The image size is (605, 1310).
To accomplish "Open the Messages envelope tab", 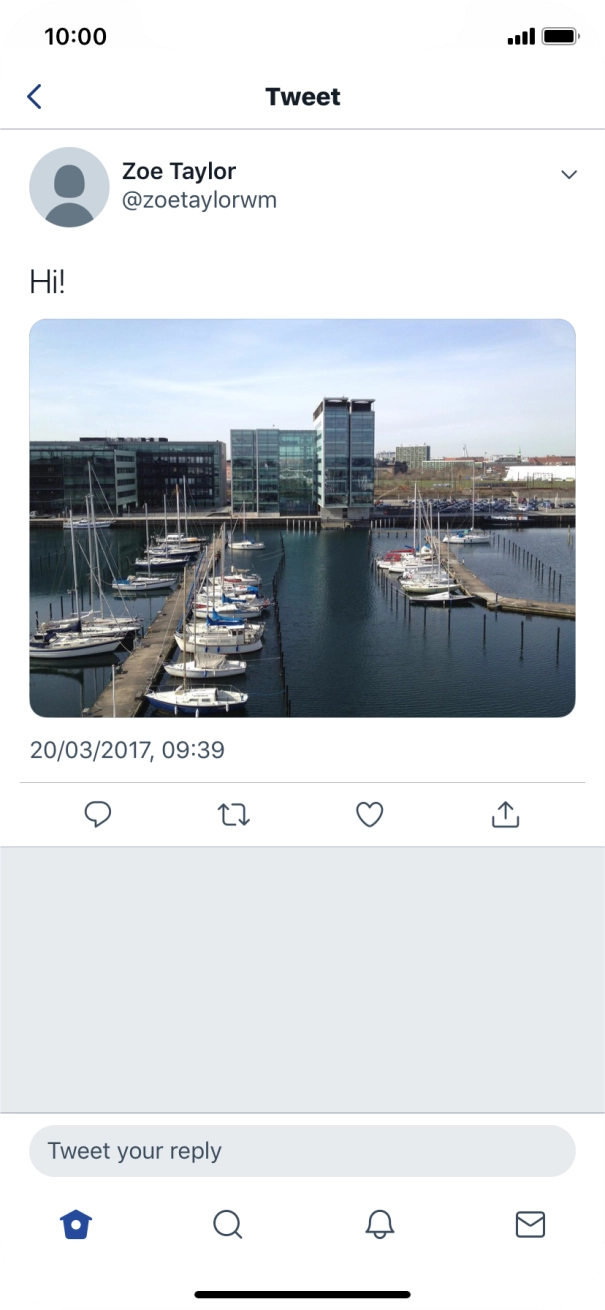I will 530,1224.
